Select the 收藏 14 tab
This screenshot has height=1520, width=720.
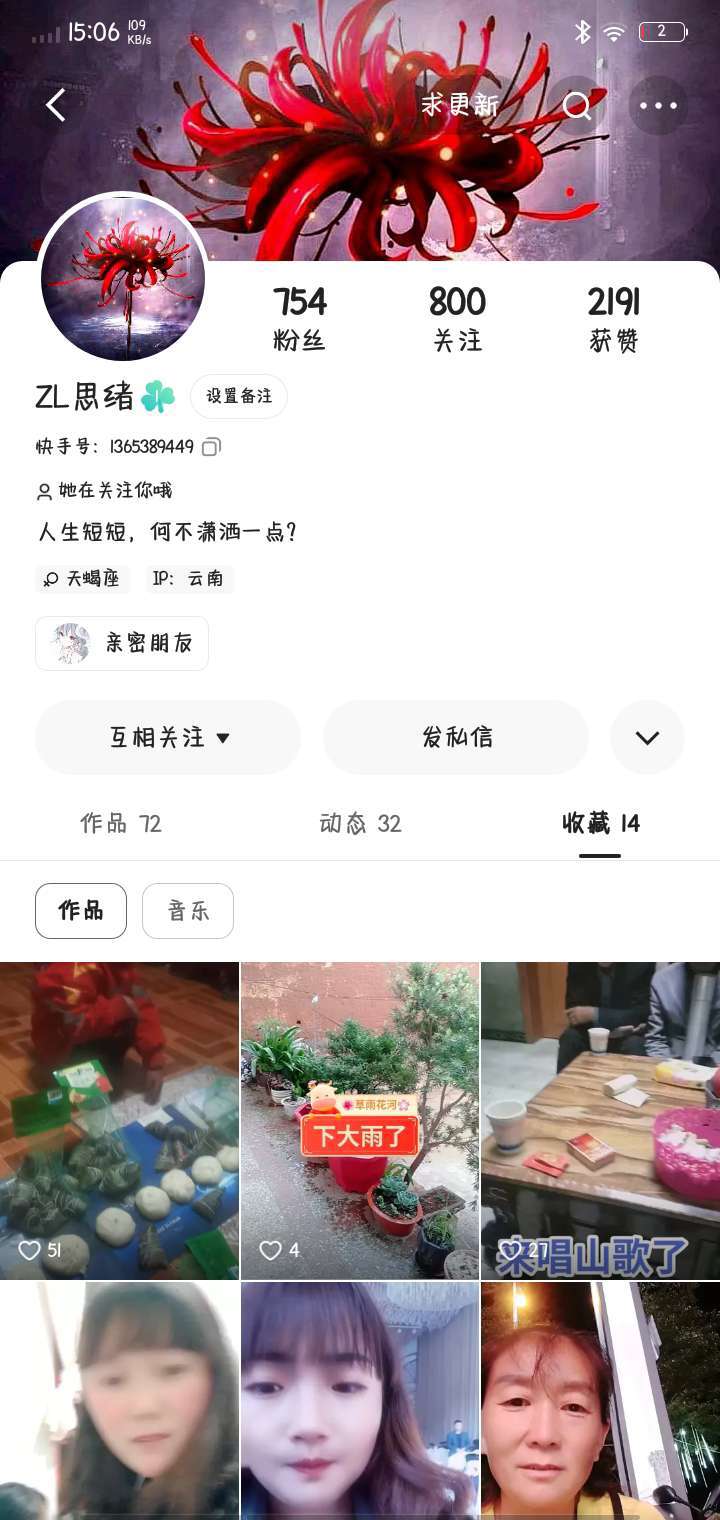point(600,824)
